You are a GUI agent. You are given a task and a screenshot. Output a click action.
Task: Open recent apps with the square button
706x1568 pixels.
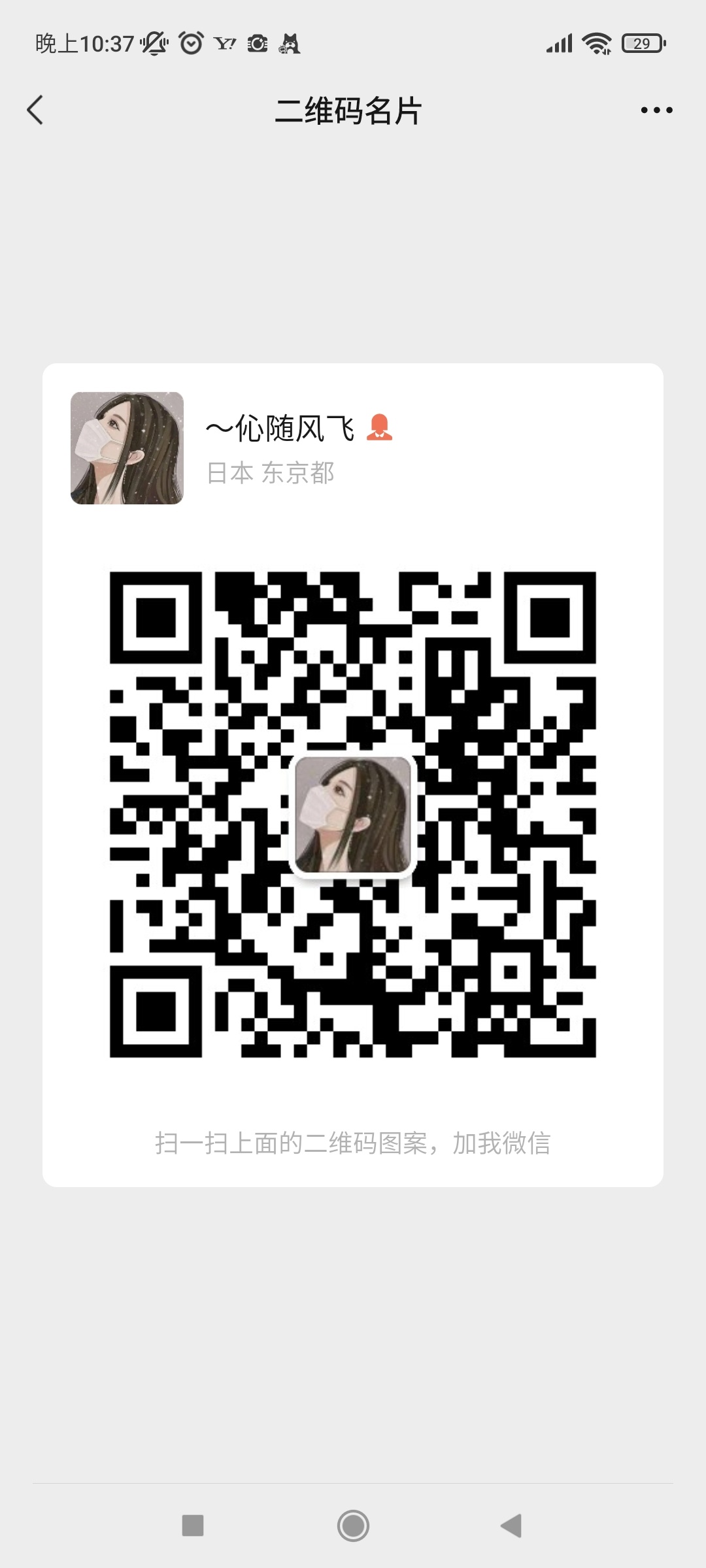click(x=193, y=1526)
